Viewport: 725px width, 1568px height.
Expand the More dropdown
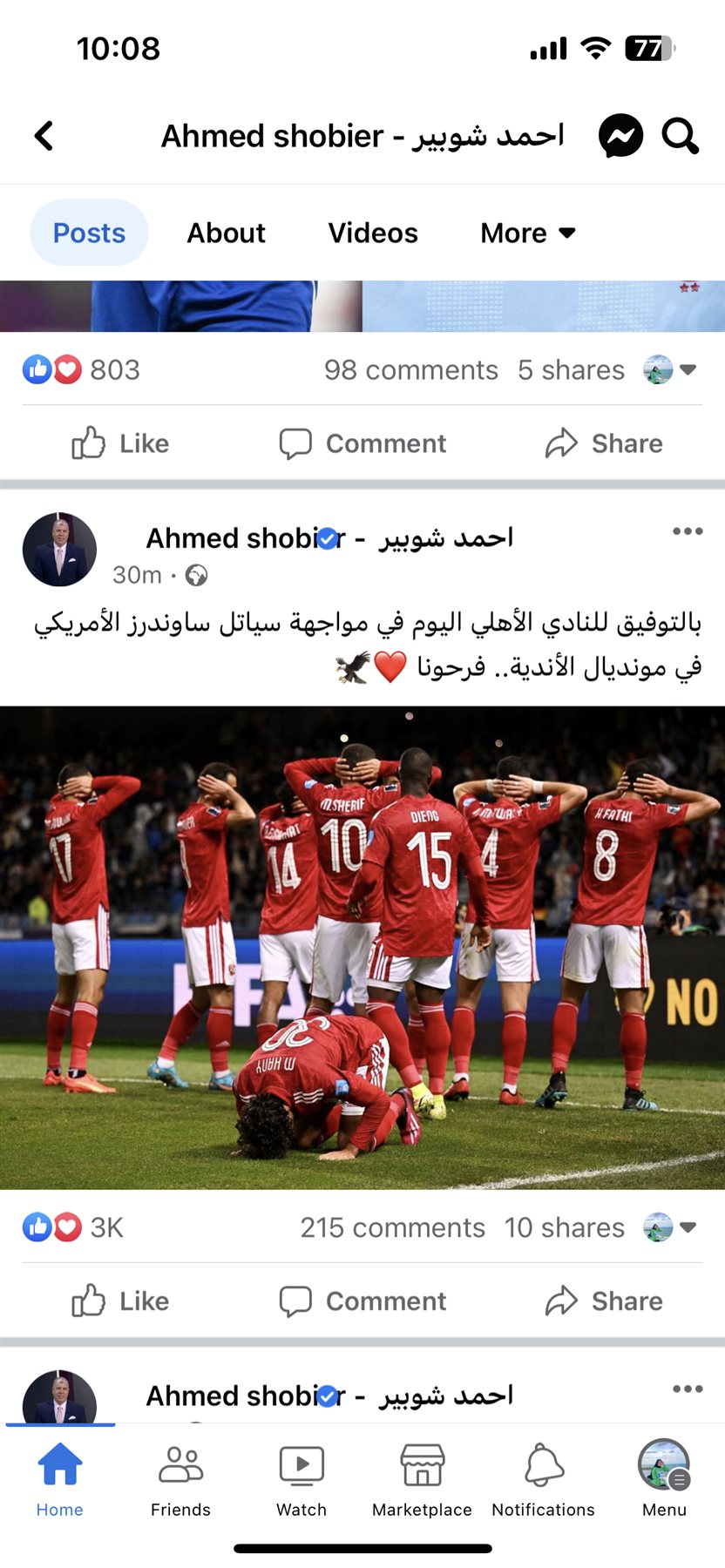(x=527, y=233)
